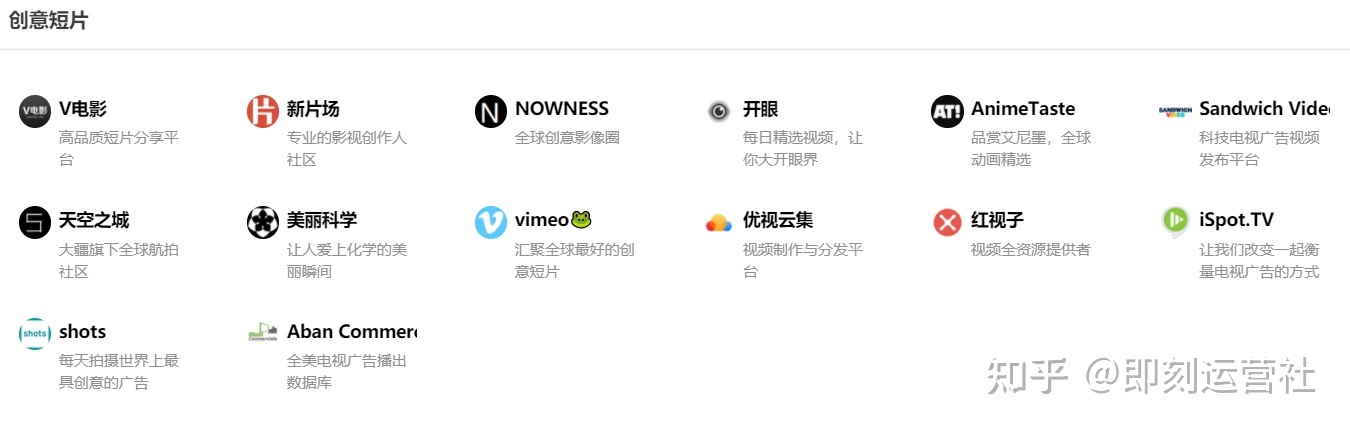
Task: Open the 开眼 daily video site
Action: click(760, 110)
